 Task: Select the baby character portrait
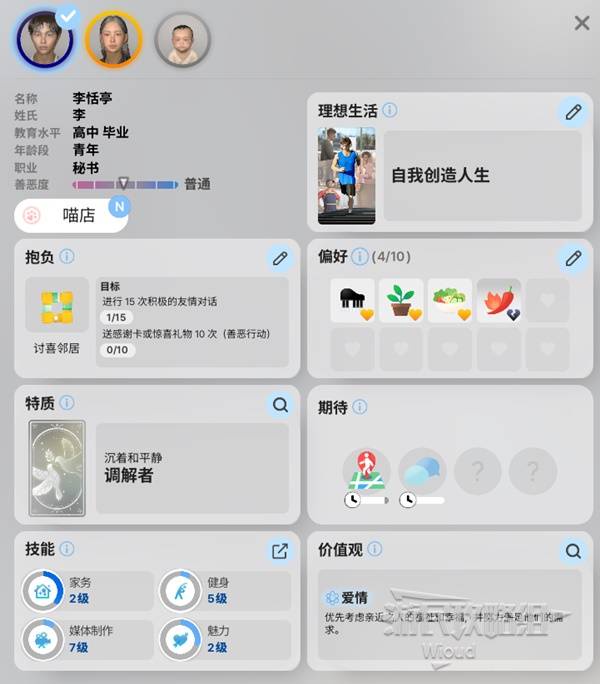coord(182,39)
